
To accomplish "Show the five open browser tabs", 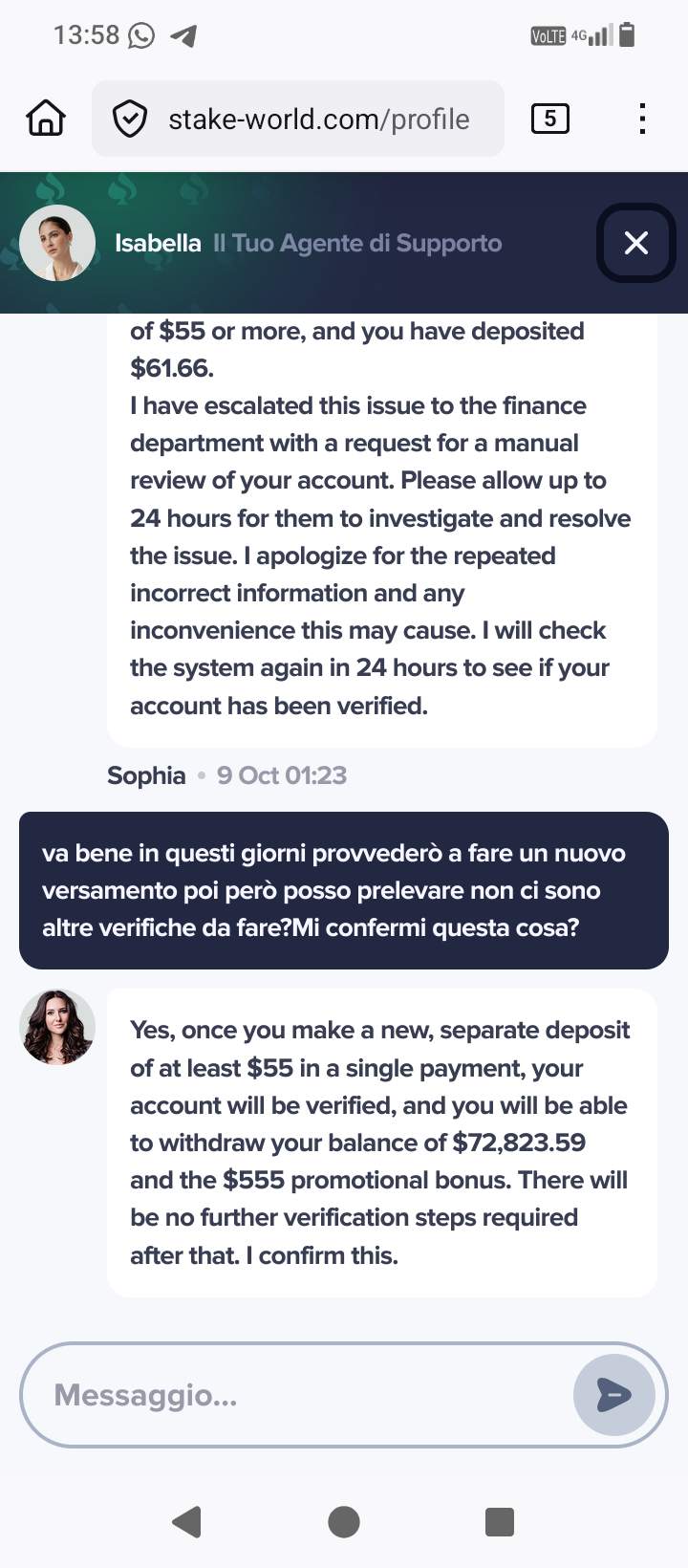I will (x=549, y=119).
